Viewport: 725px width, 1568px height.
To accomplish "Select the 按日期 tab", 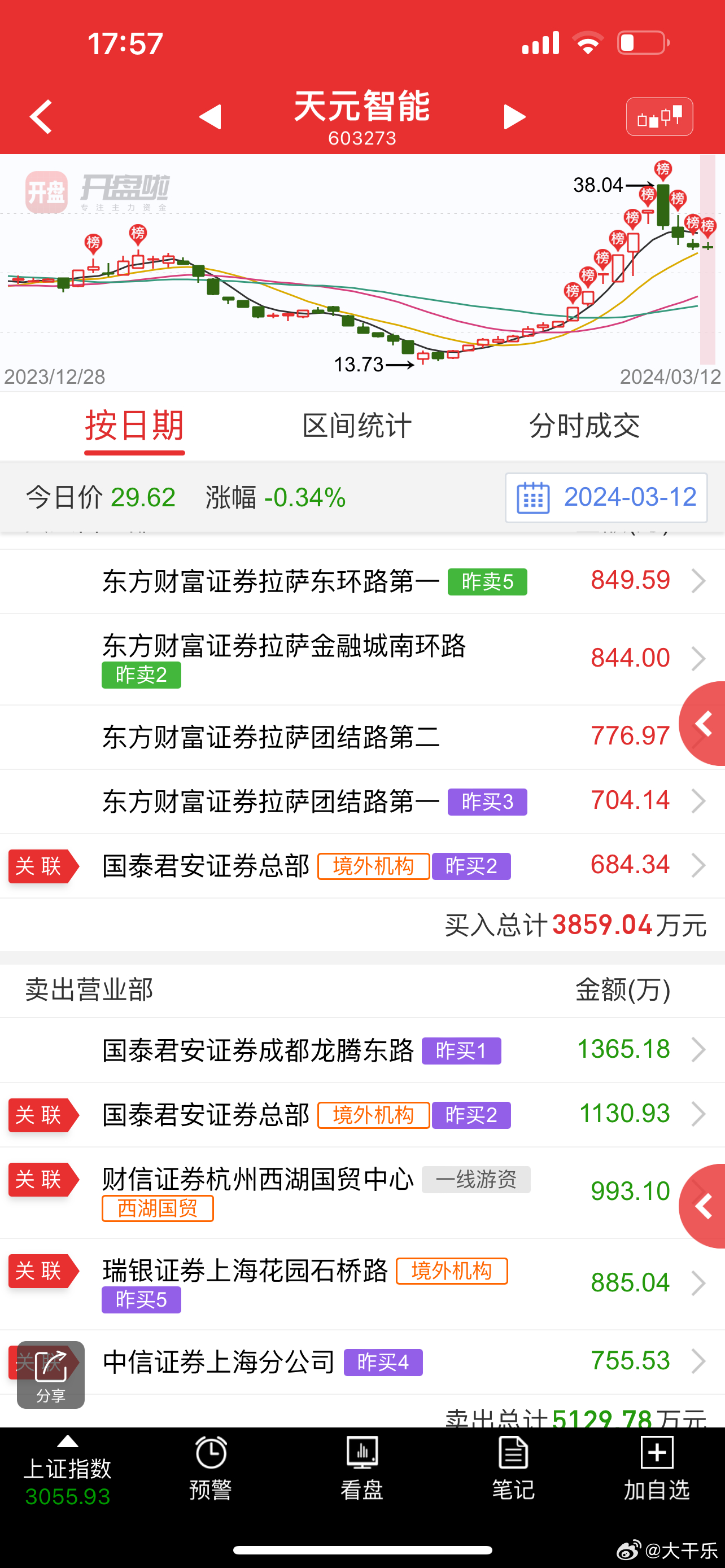I will point(134,426).
